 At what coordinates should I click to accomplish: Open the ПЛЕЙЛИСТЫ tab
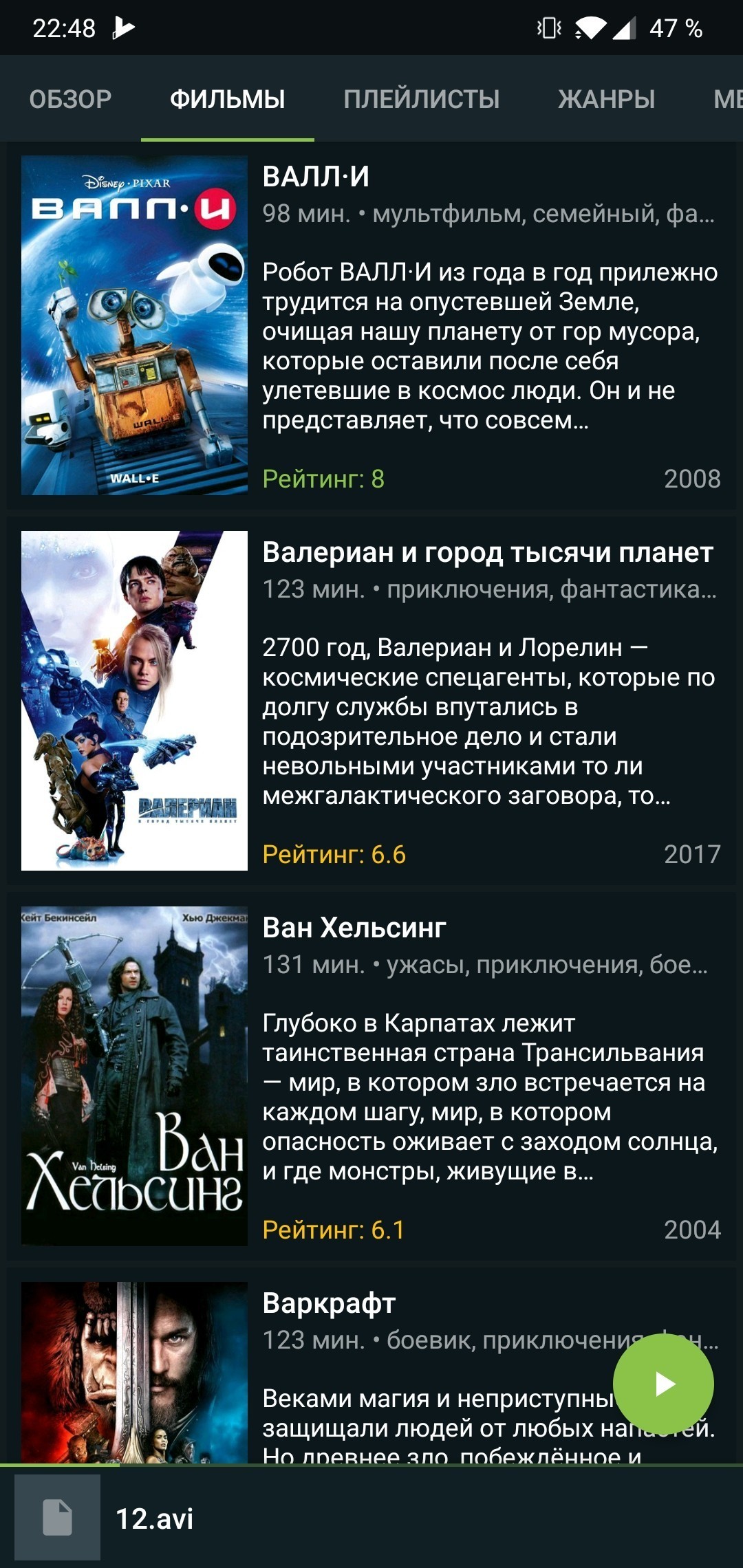(421, 99)
